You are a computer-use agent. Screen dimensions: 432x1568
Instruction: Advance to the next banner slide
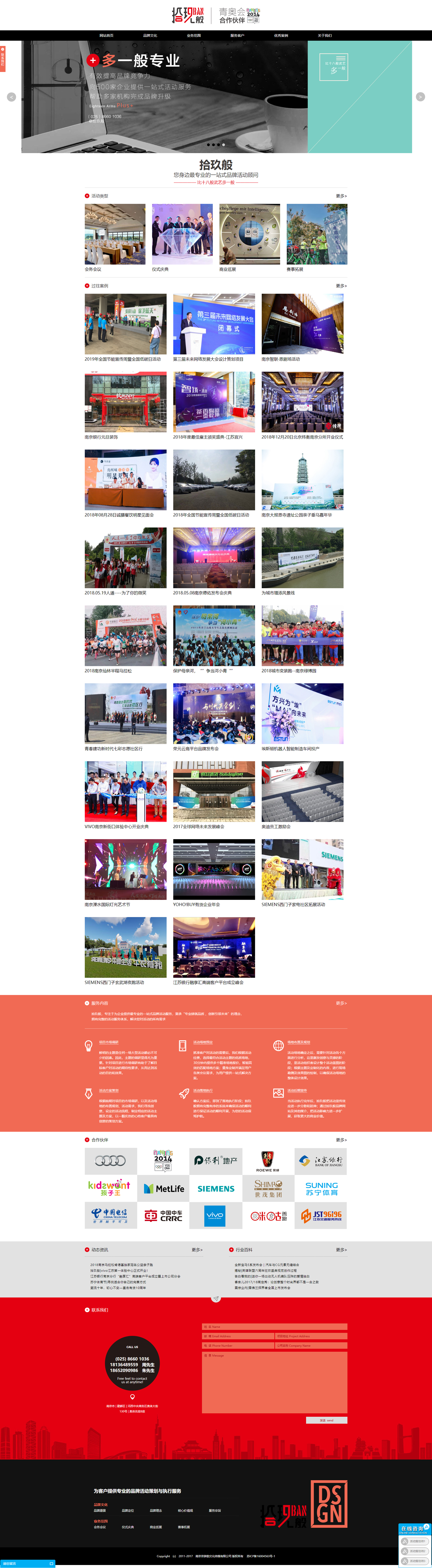(x=420, y=97)
